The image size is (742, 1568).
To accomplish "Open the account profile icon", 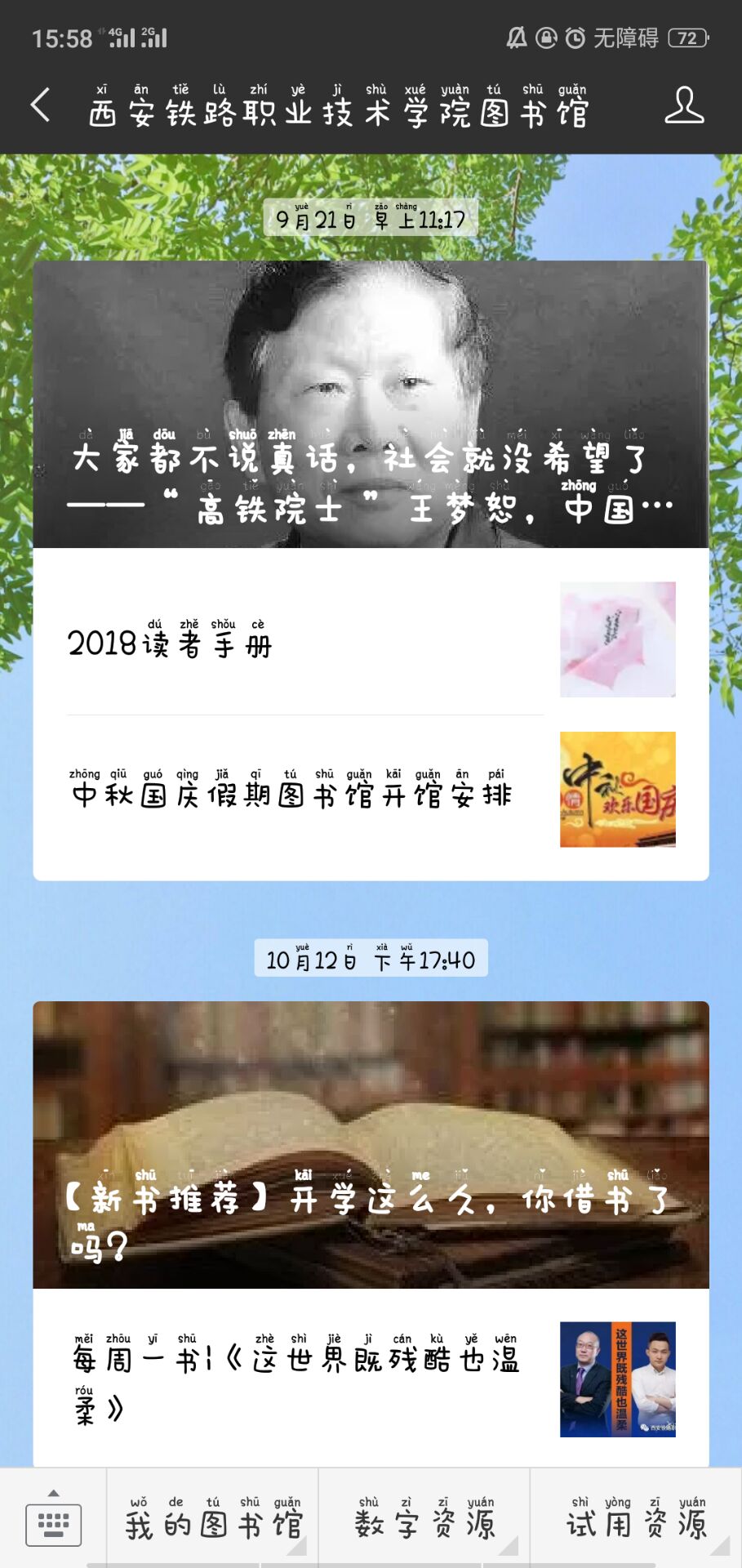I will (683, 105).
